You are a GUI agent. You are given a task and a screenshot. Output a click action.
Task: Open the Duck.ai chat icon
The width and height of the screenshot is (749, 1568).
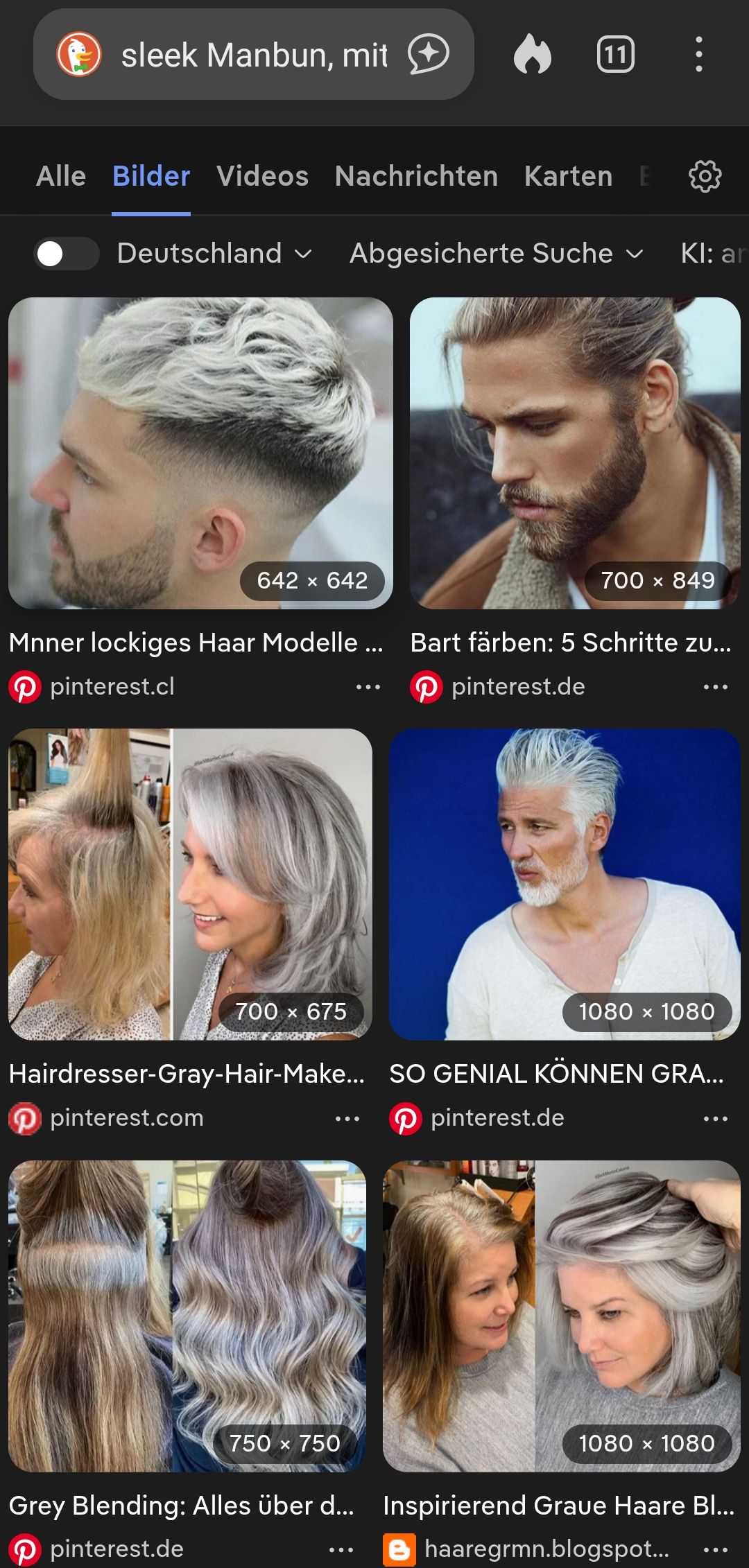point(428,54)
